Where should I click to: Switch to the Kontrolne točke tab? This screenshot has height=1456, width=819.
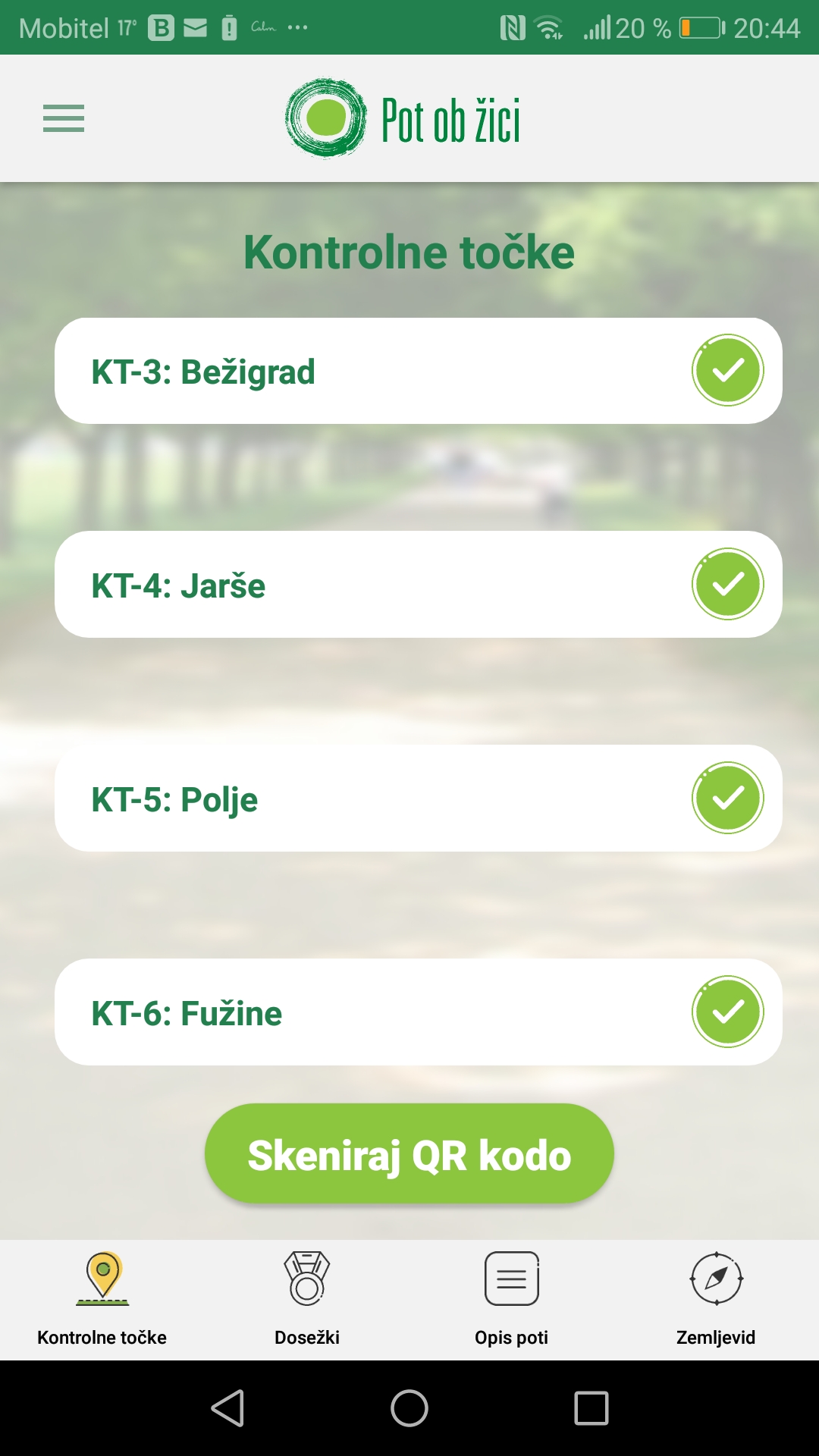pos(102,1300)
